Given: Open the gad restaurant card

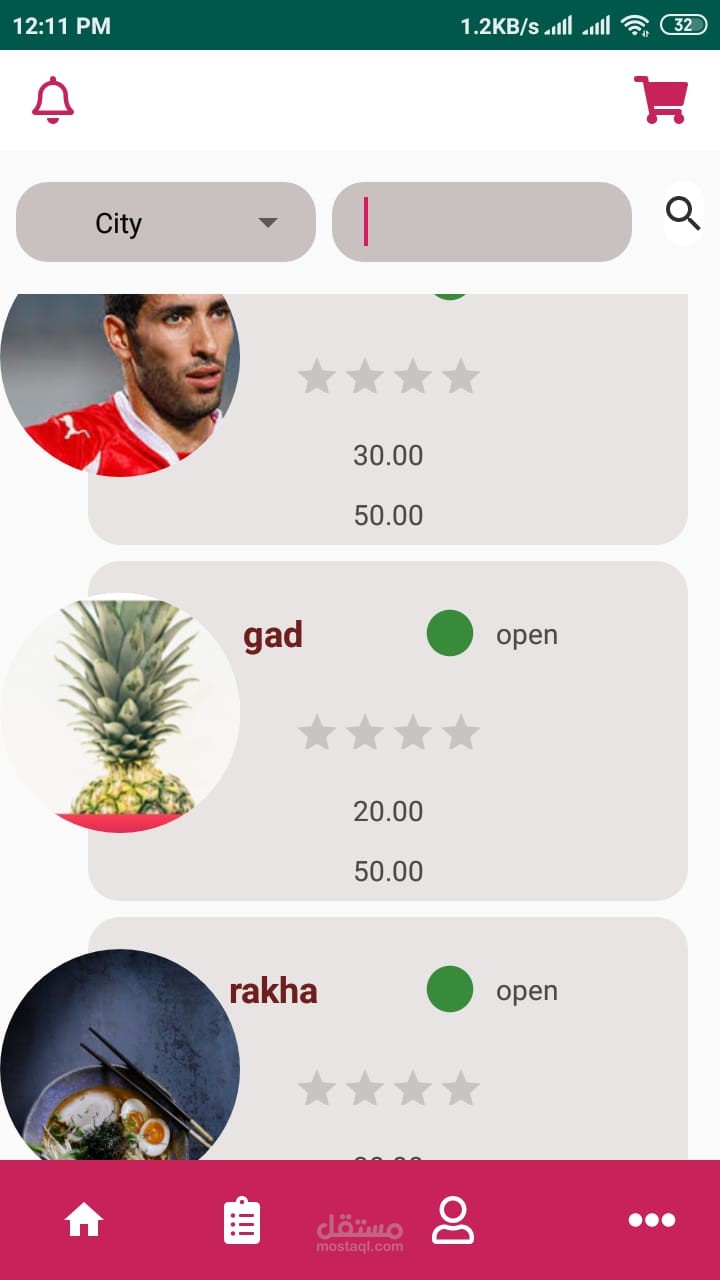Looking at the screenshot, I should [388, 730].
